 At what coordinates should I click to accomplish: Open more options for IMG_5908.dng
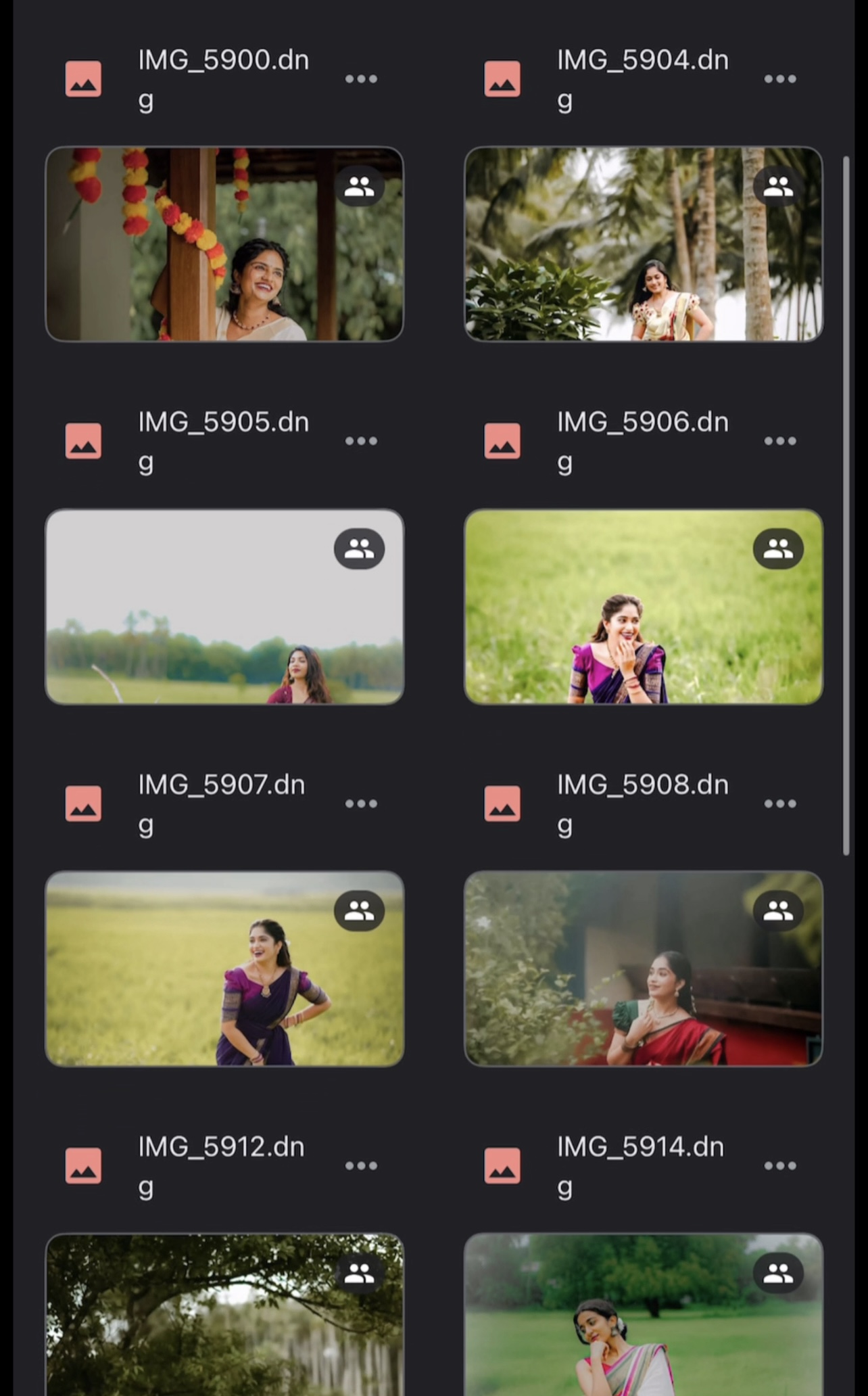pos(780,804)
